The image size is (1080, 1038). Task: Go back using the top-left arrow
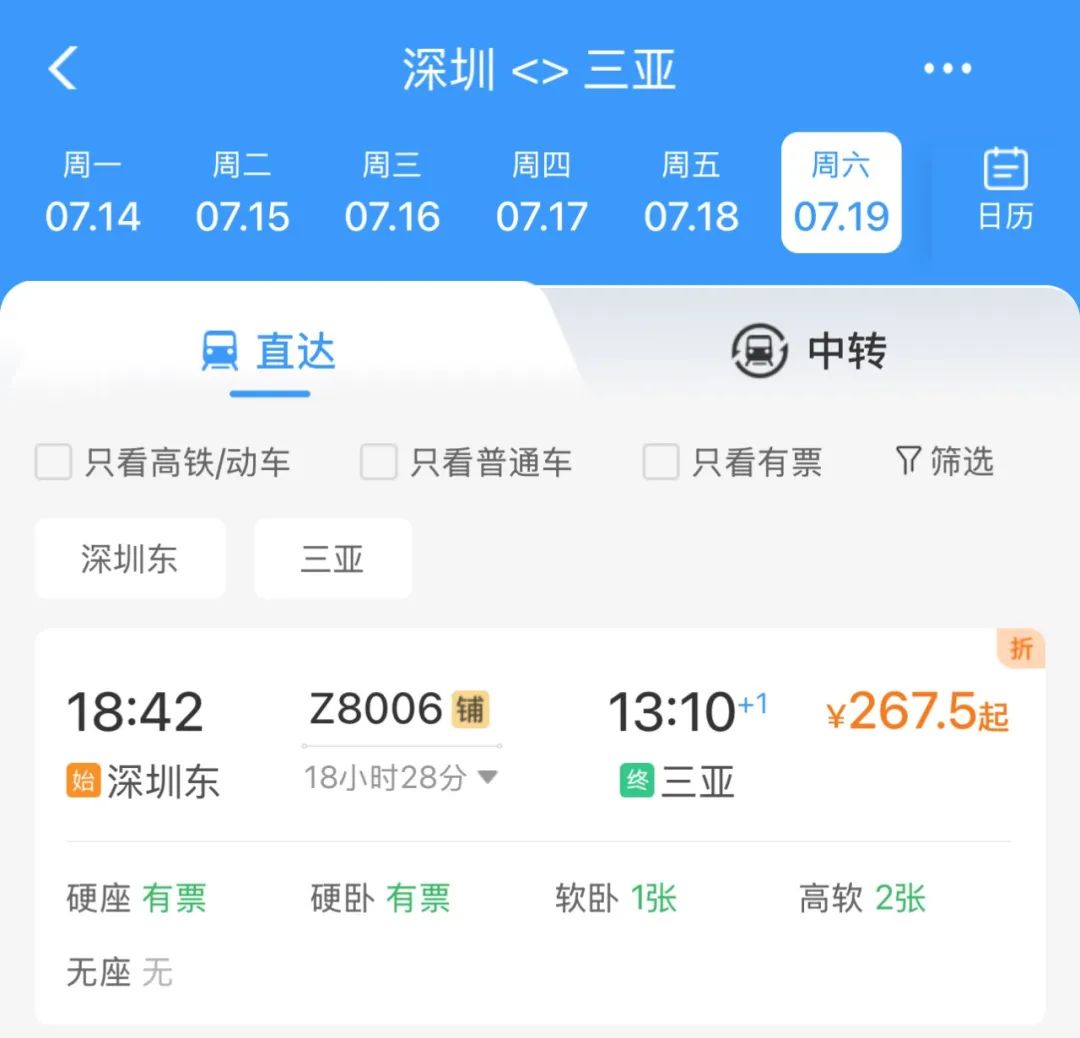tap(63, 69)
